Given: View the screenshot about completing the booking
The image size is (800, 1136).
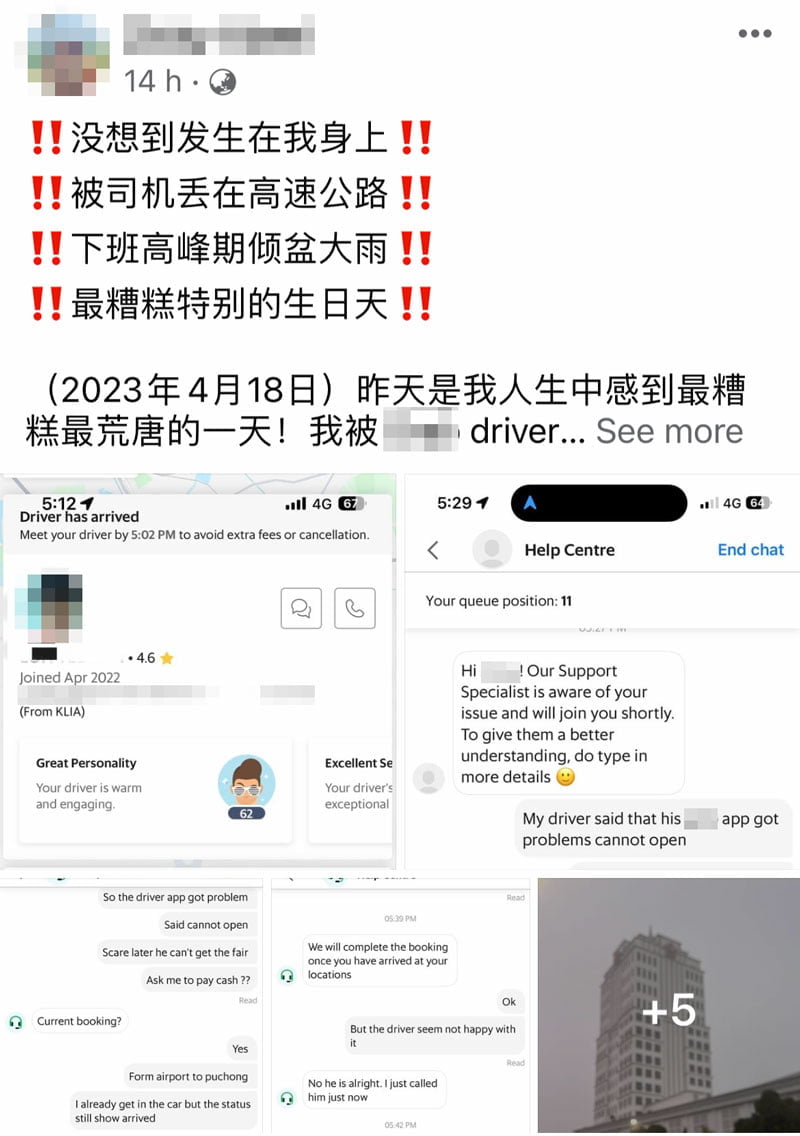Looking at the screenshot, I should click(x=400, y=1005).
